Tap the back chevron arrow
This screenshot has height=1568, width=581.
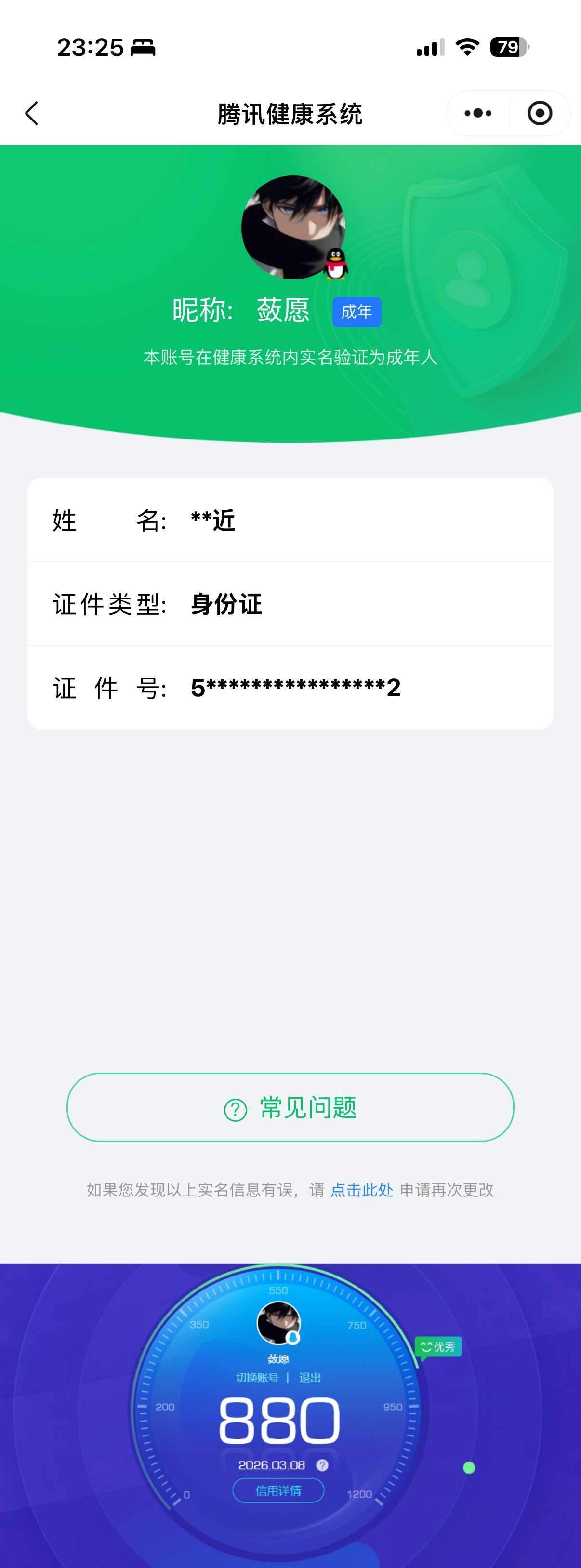pos(32,113)
